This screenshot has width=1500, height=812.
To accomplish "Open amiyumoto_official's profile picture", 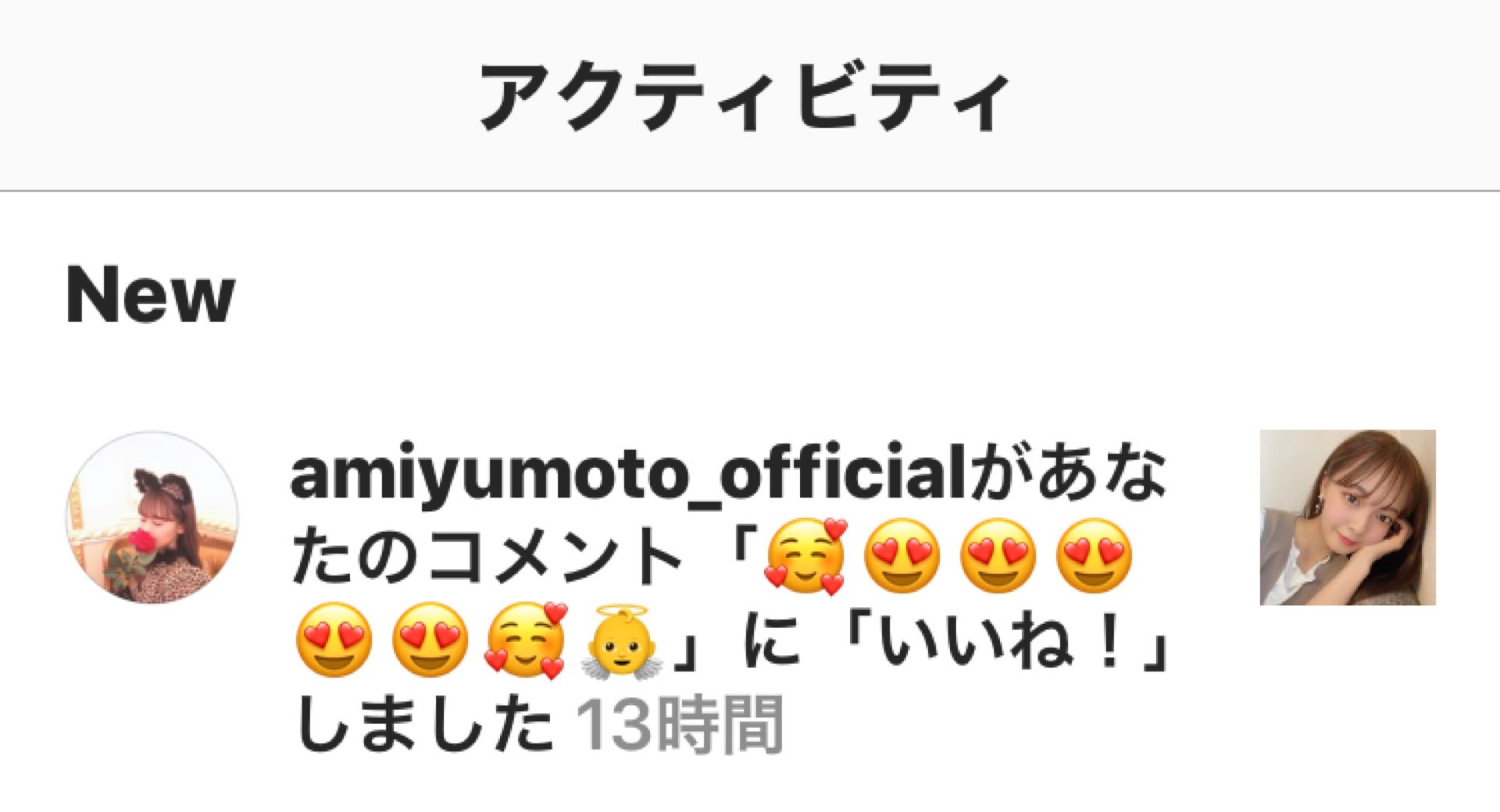I will [152, 518].
